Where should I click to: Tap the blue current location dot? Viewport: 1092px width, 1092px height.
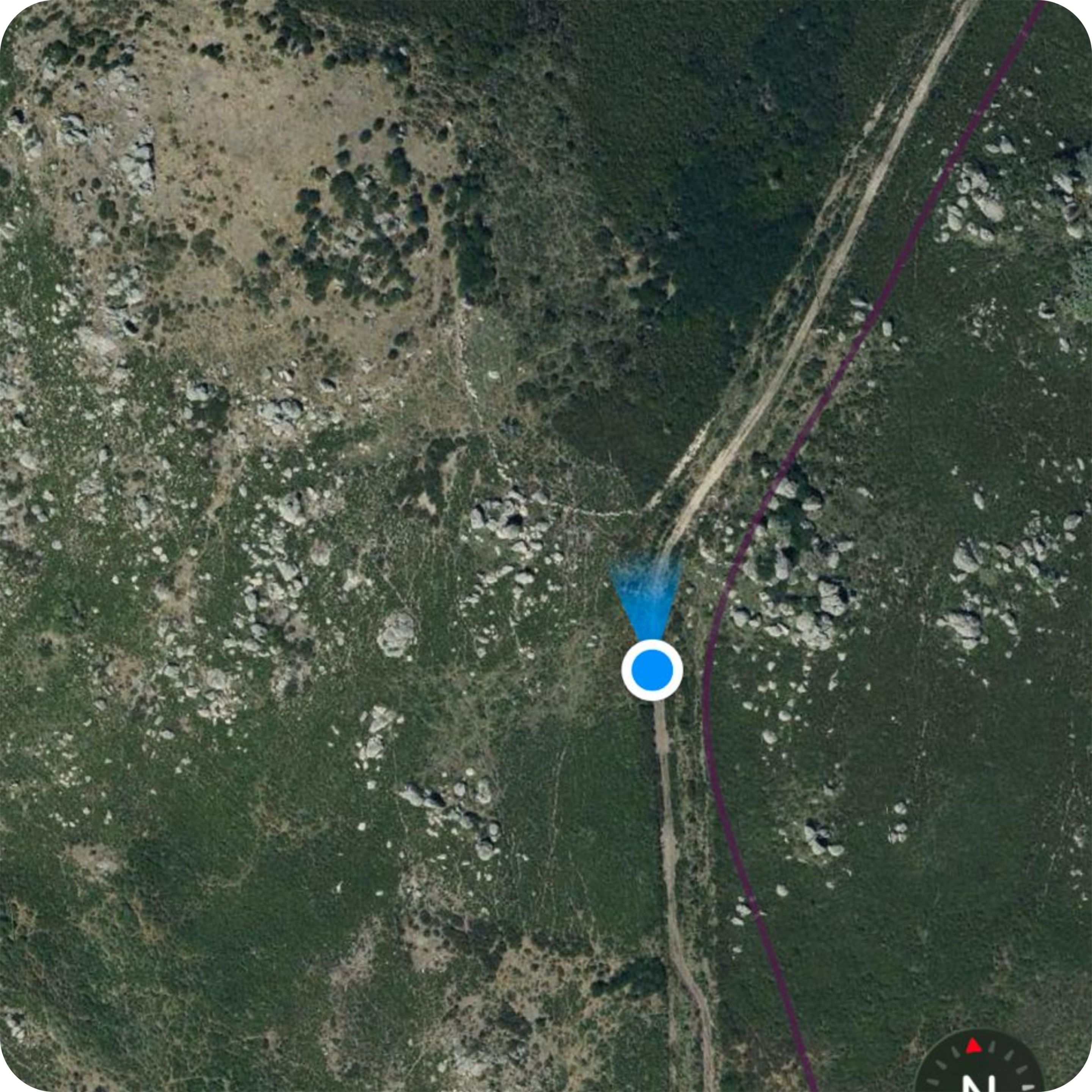pyautogui.click(x=652, y=670)
